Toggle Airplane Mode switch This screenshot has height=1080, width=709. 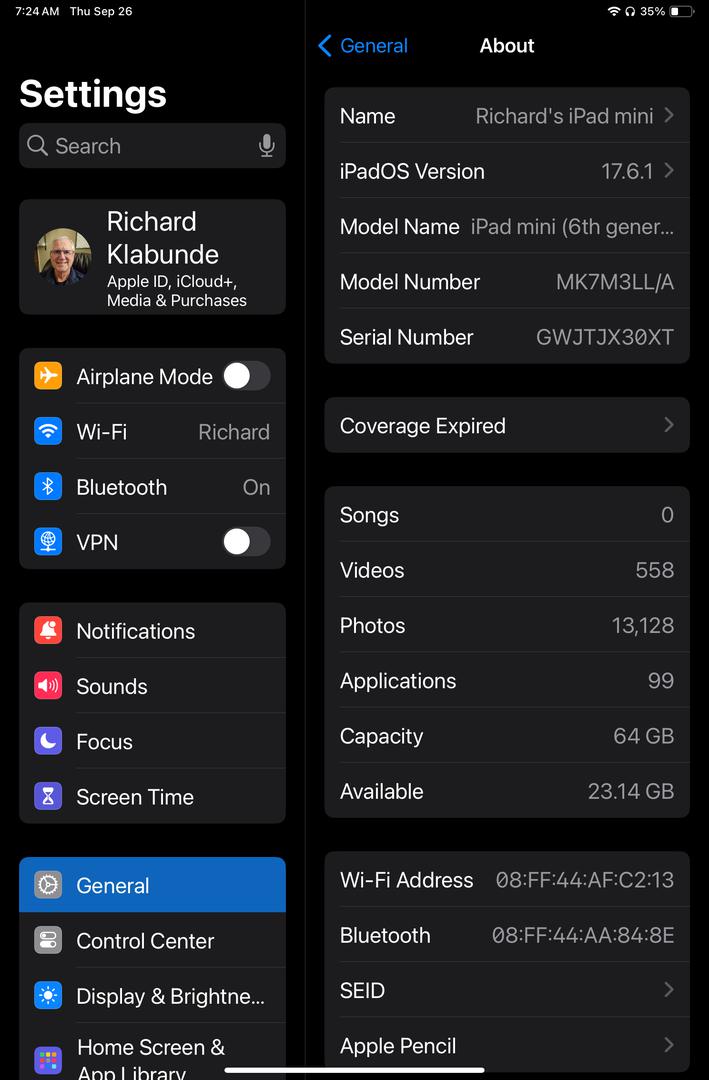(x=246, y=376)
